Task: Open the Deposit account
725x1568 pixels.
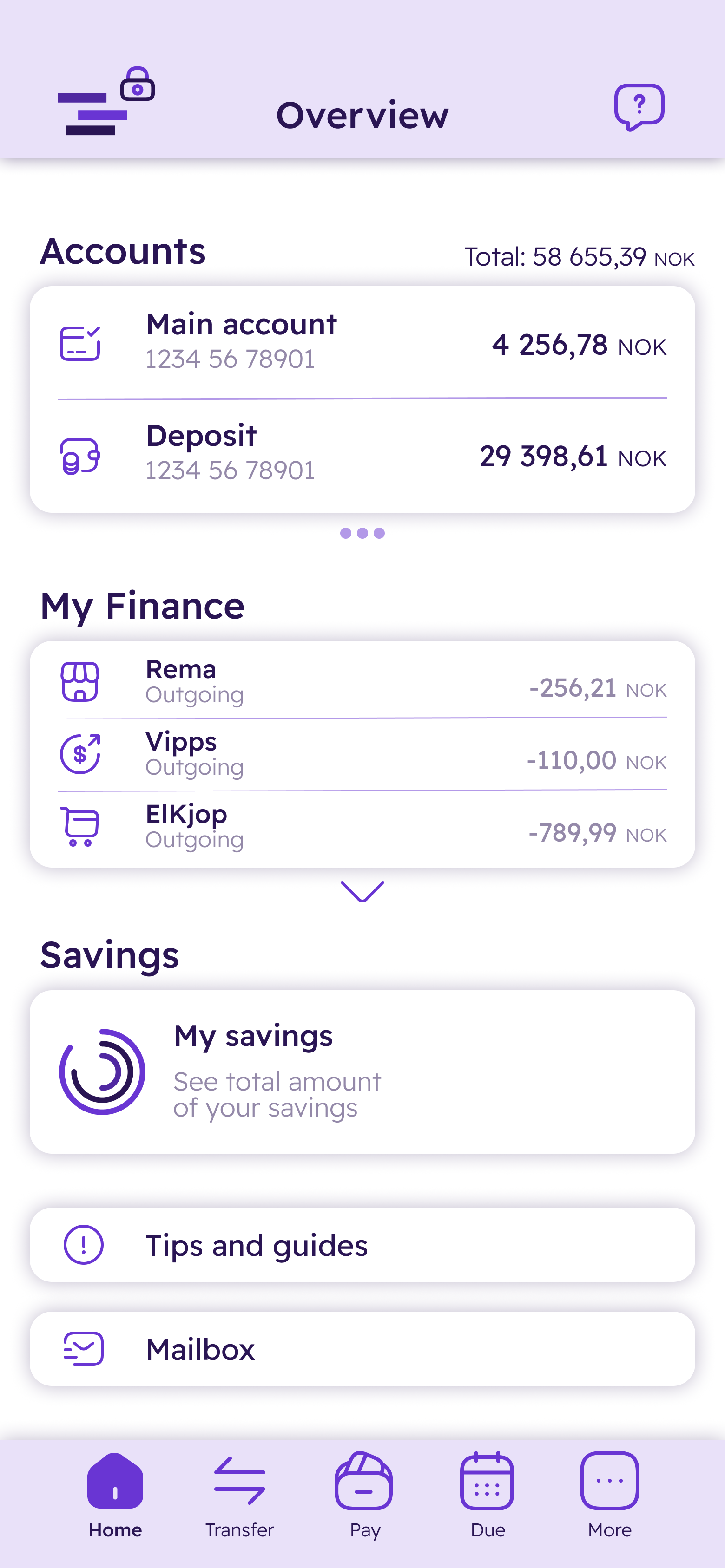Action: point(362,454)
